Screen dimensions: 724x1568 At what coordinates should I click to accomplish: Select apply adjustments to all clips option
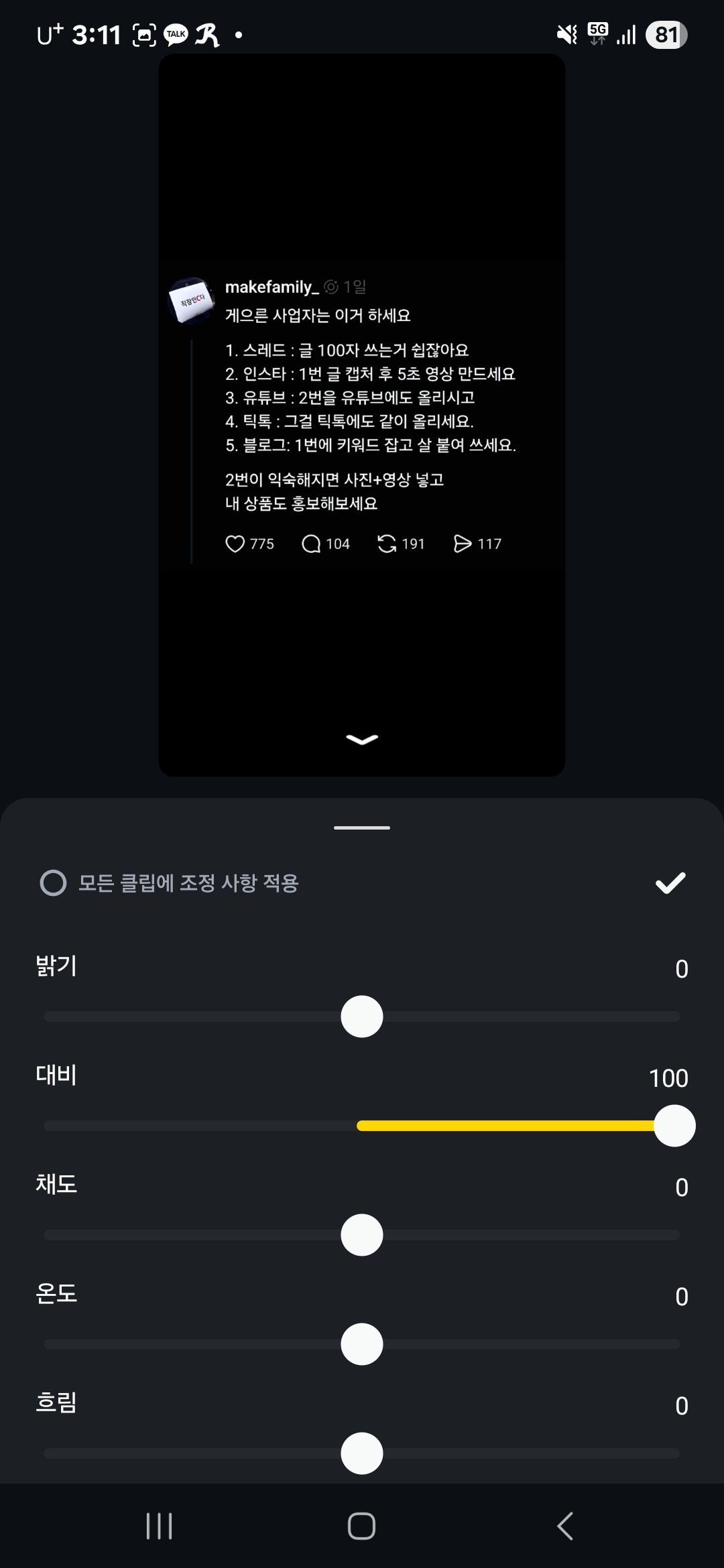point(54,883)
